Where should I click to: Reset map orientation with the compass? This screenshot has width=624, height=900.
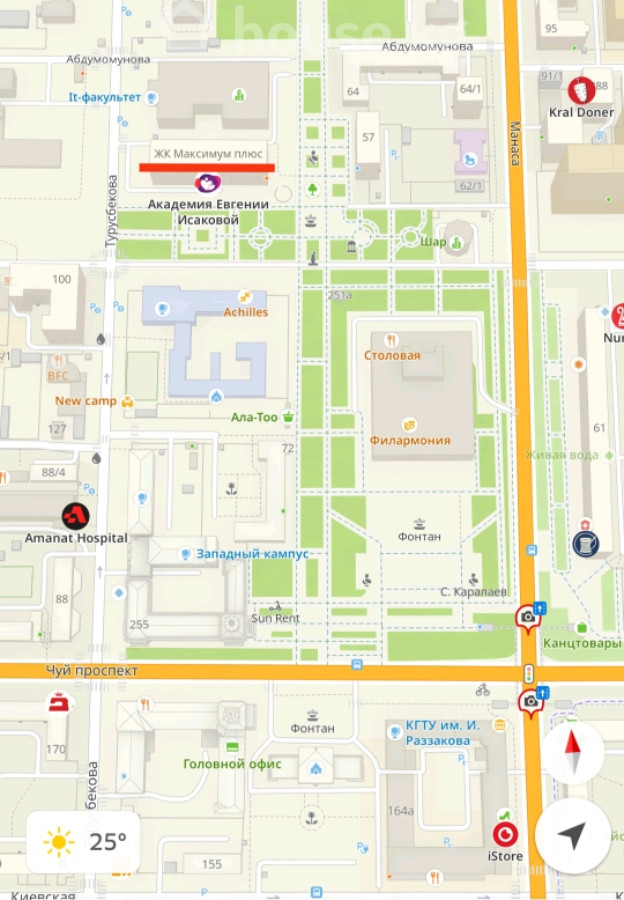pyautogui.click(x=571, y=750)
